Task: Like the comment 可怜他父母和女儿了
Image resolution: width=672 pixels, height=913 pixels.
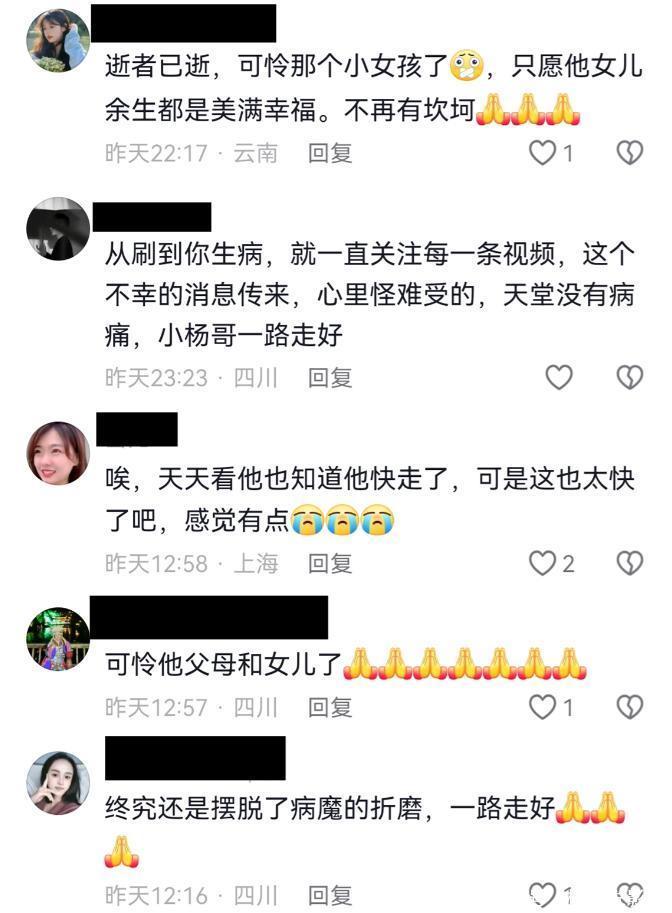Action: coord(543,707)
